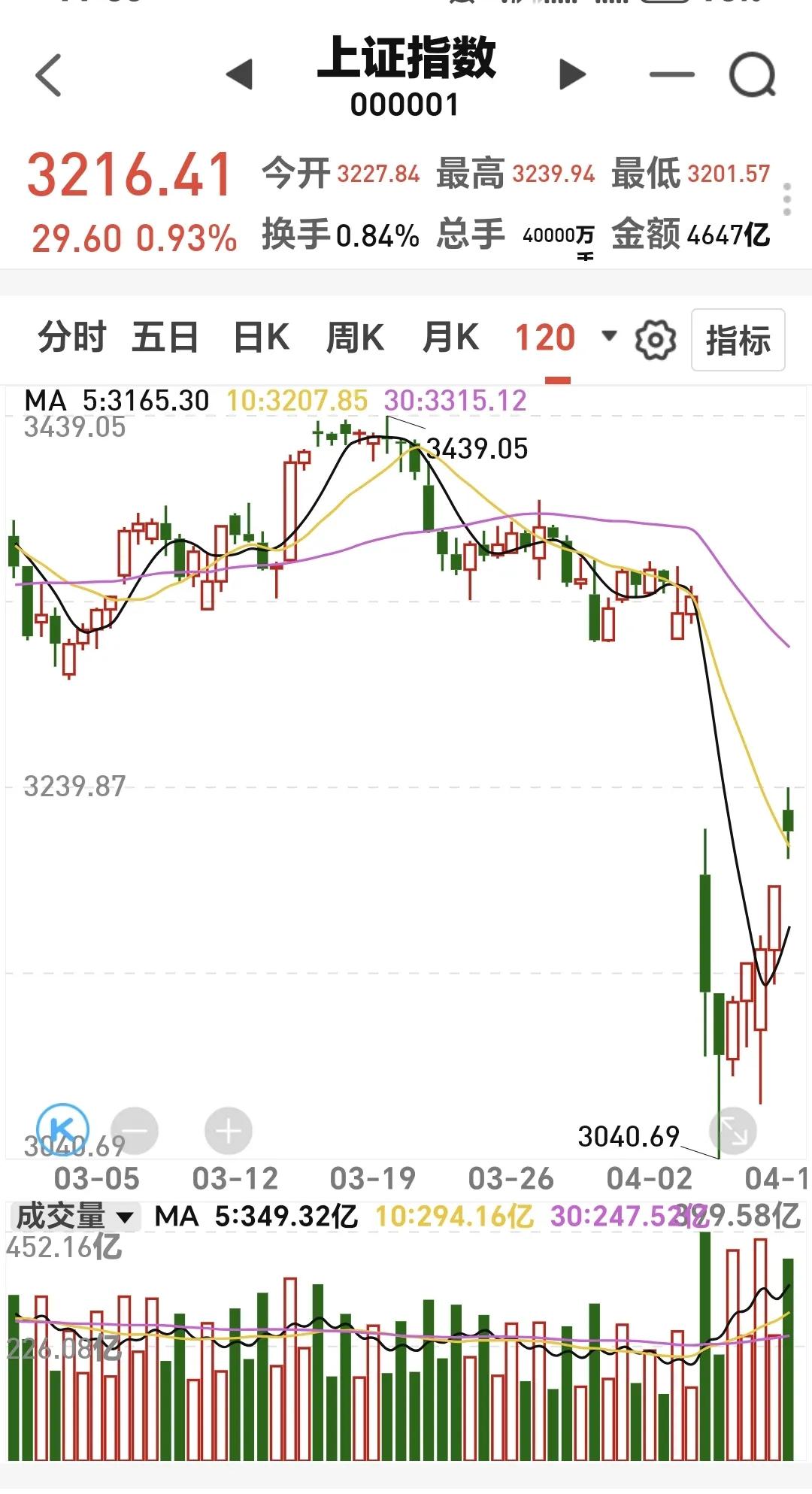
Task: Switch to the 分时 chart tab
Action: pyautogui.click(x=72, y=337)
